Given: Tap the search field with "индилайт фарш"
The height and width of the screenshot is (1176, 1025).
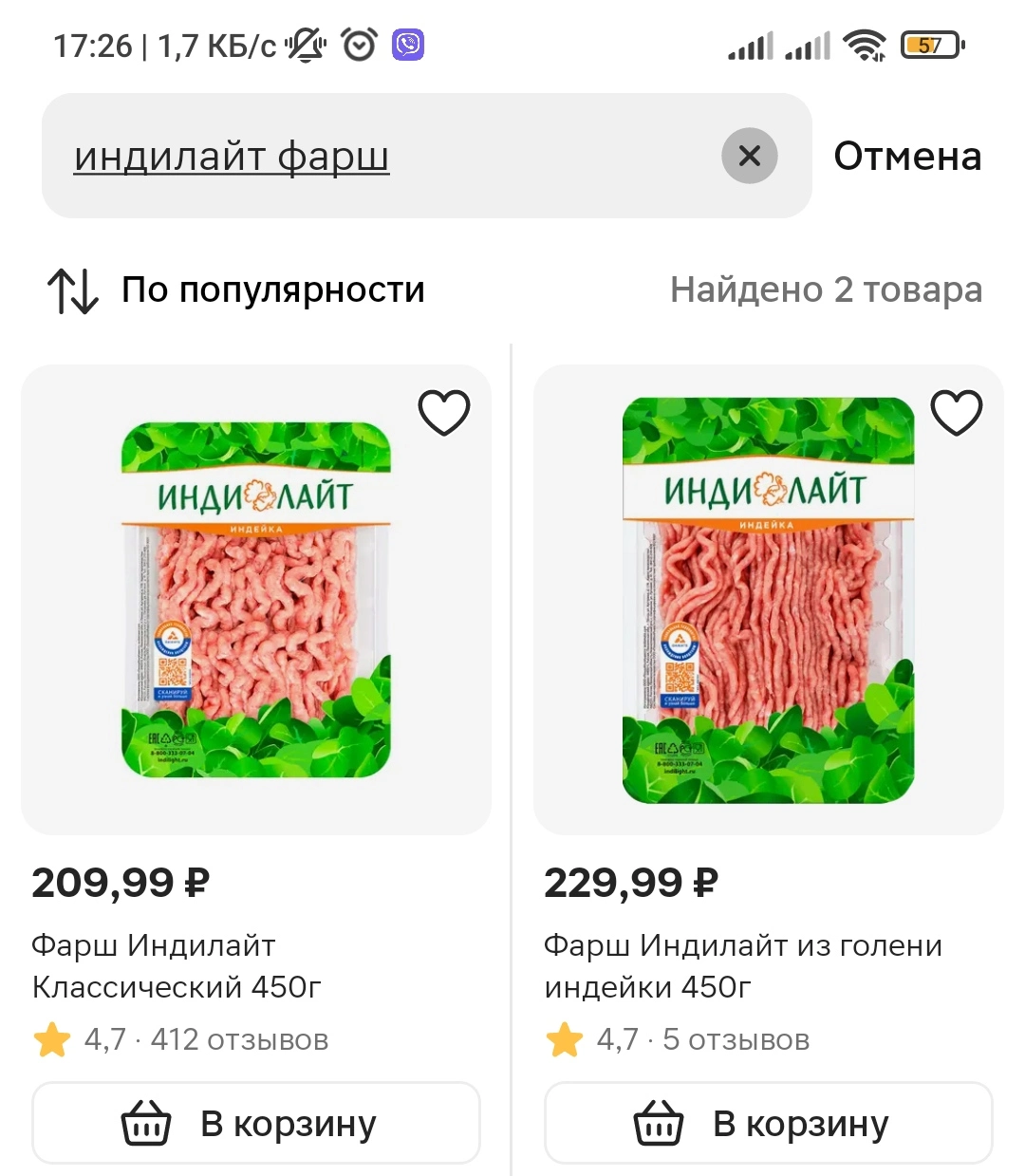Looking at the screenshot, I should 426,156.
